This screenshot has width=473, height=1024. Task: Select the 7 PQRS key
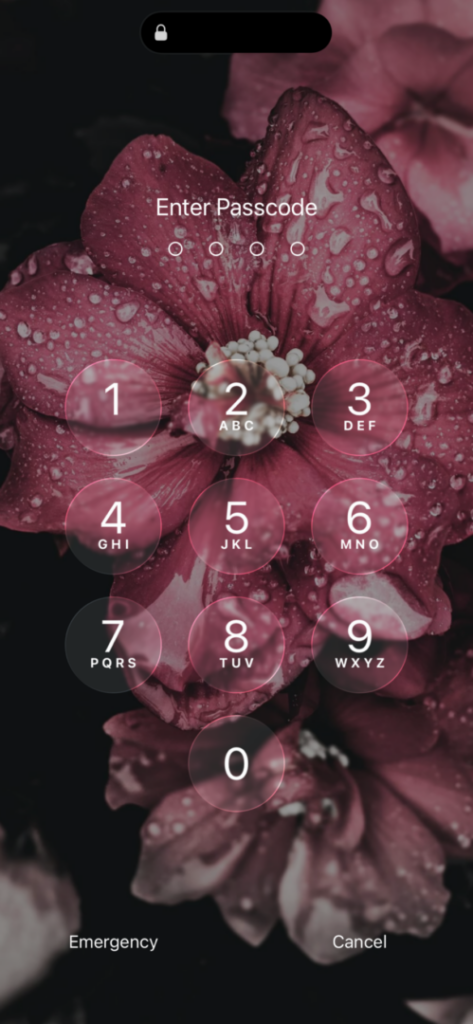pyautogui.click(x=113, y=645)
